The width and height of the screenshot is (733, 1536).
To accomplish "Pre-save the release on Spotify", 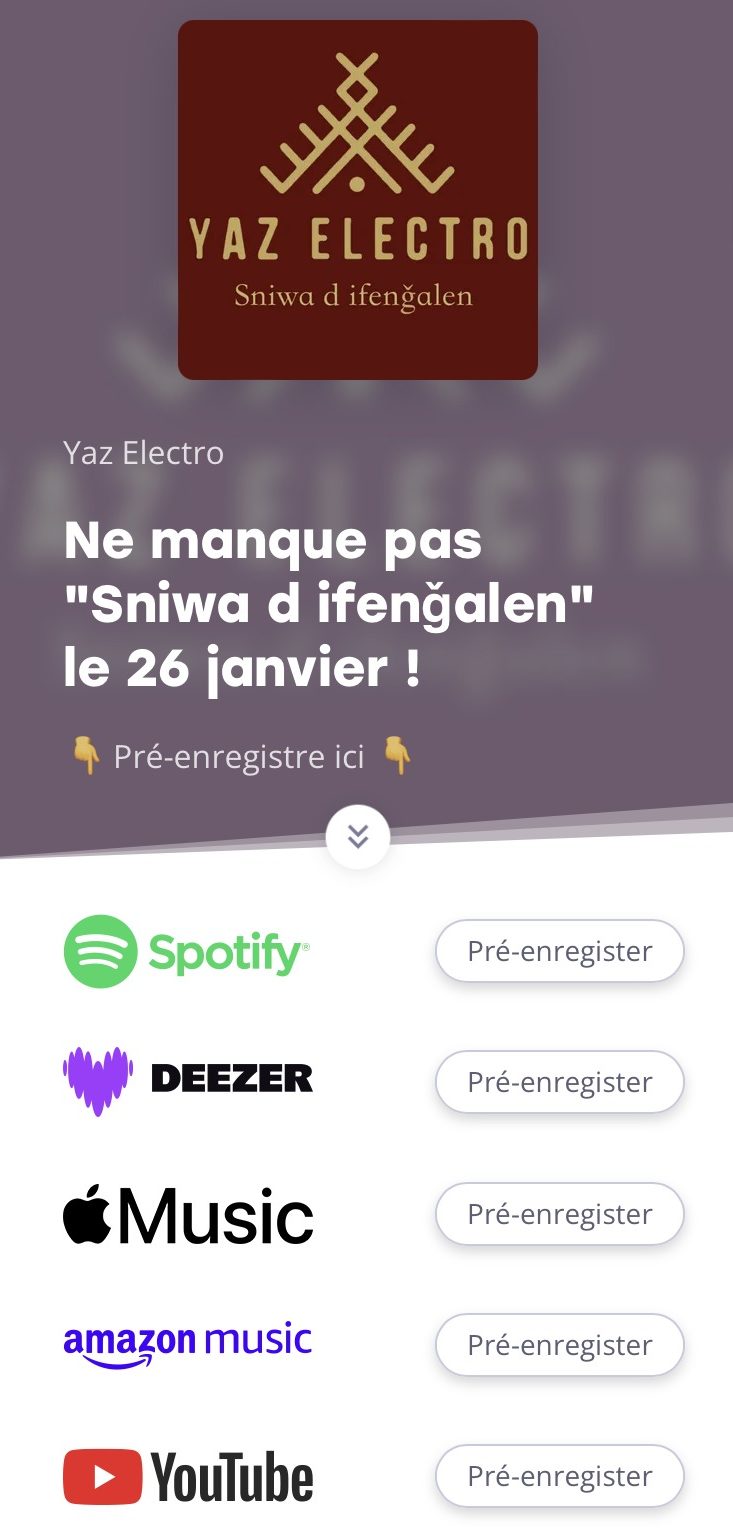I will tap(559, 951).
